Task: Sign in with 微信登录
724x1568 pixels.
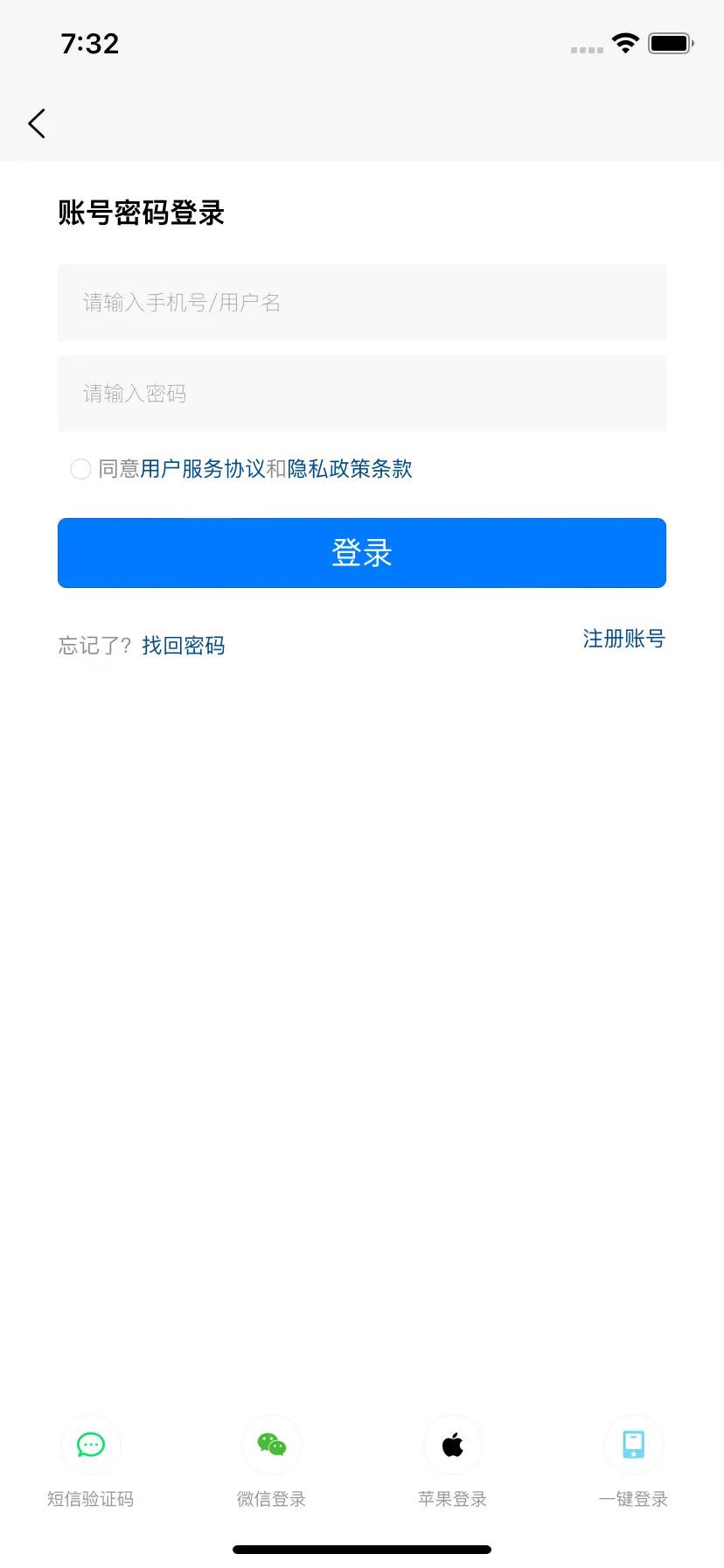Action: point(272,1445)
